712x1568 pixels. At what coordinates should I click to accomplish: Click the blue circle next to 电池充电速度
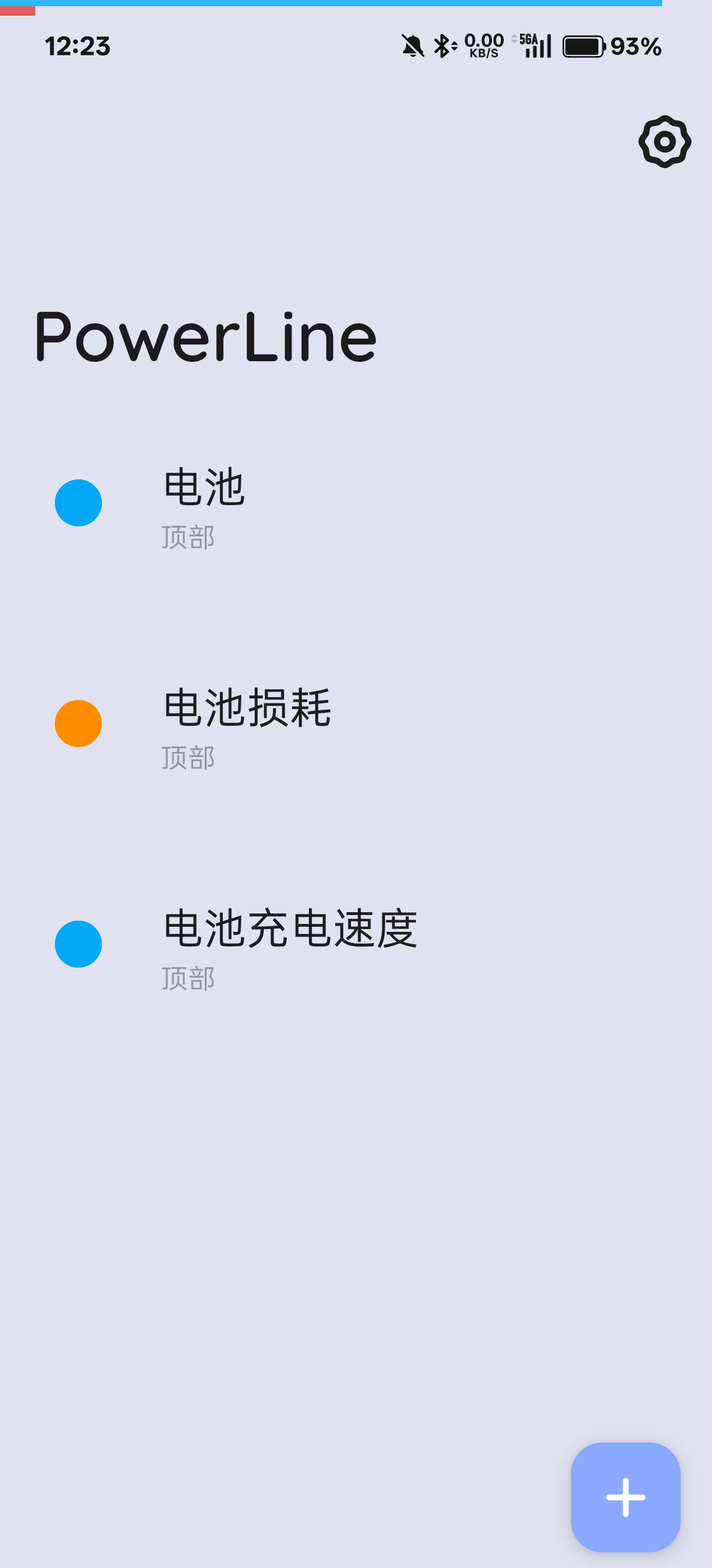pos(78,944)
